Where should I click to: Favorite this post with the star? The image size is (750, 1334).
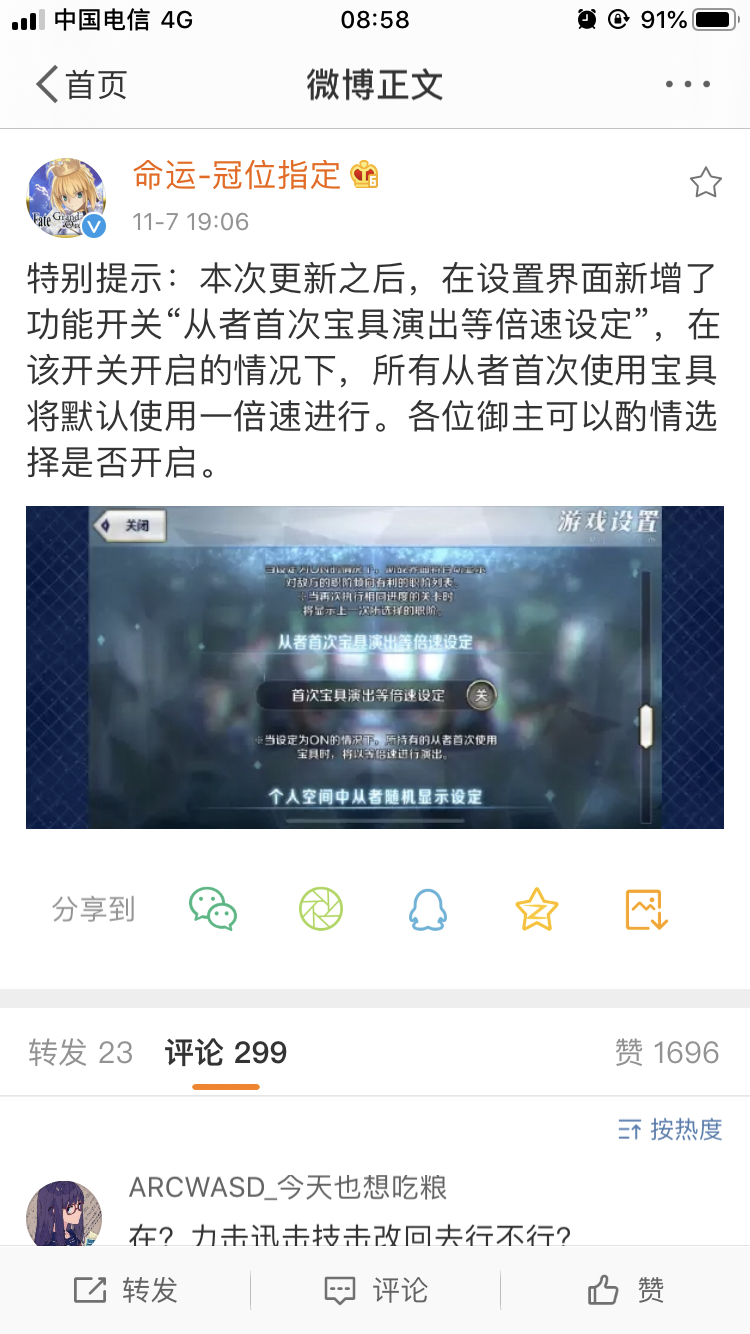point(705,183)
